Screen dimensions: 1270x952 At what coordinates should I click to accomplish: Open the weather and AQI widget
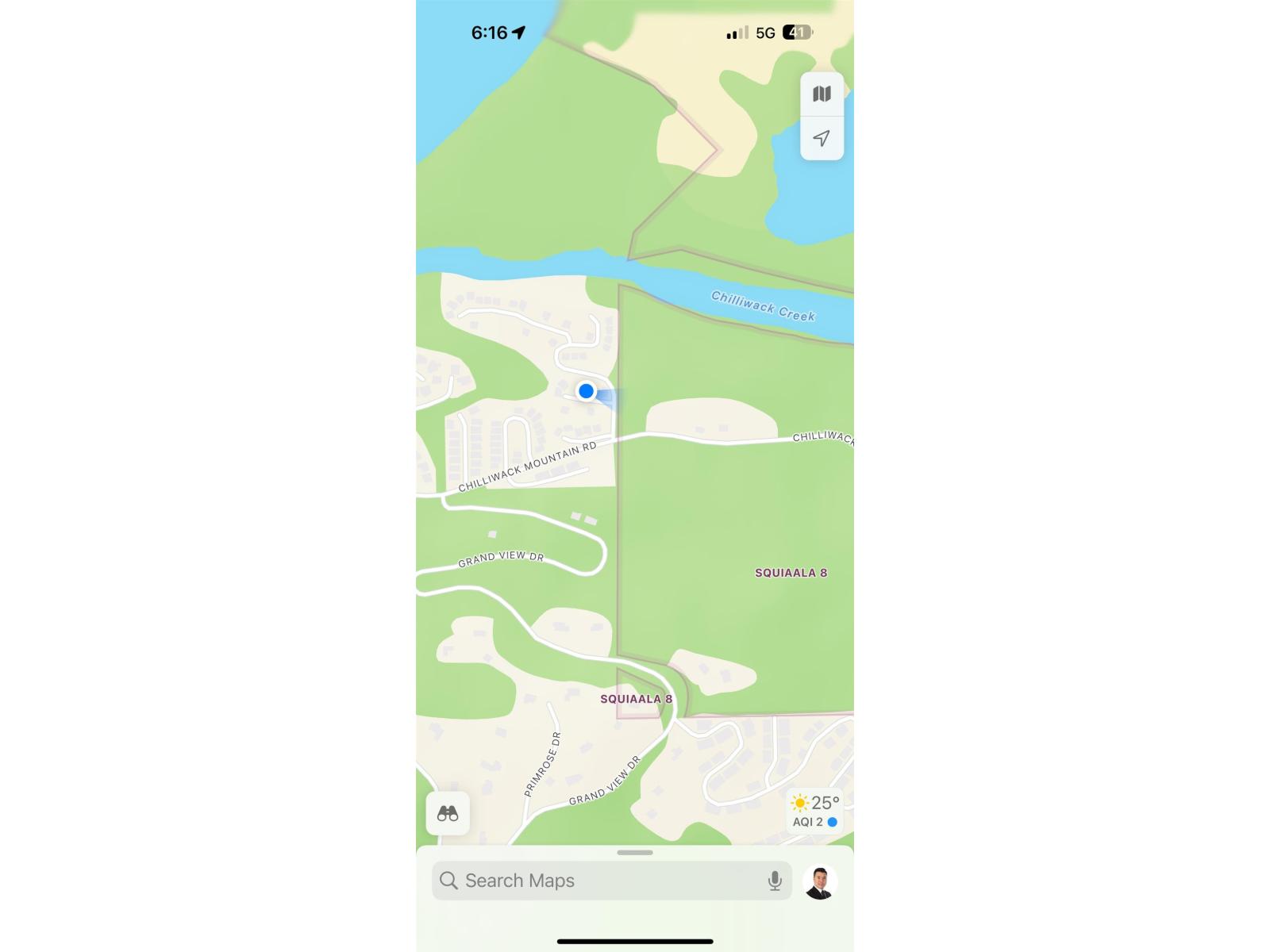[815, 811]
